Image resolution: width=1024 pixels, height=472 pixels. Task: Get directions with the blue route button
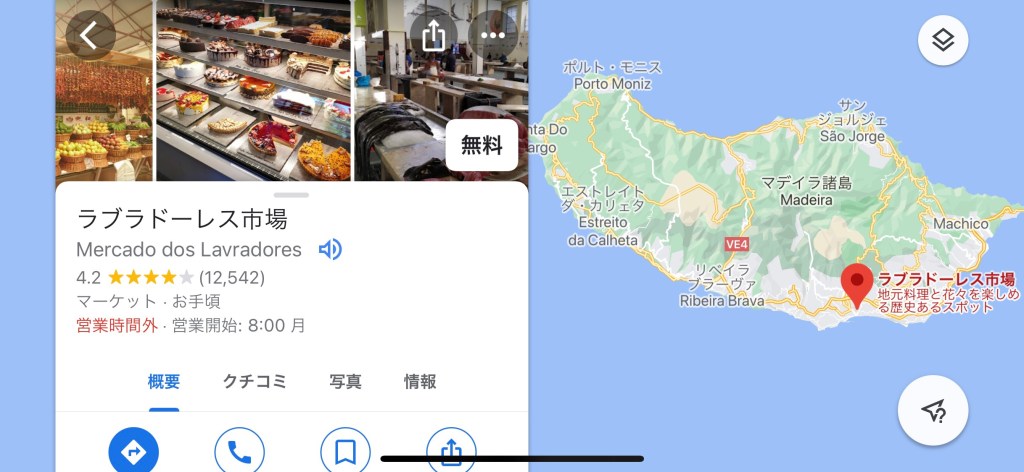(x=134, y=452)
